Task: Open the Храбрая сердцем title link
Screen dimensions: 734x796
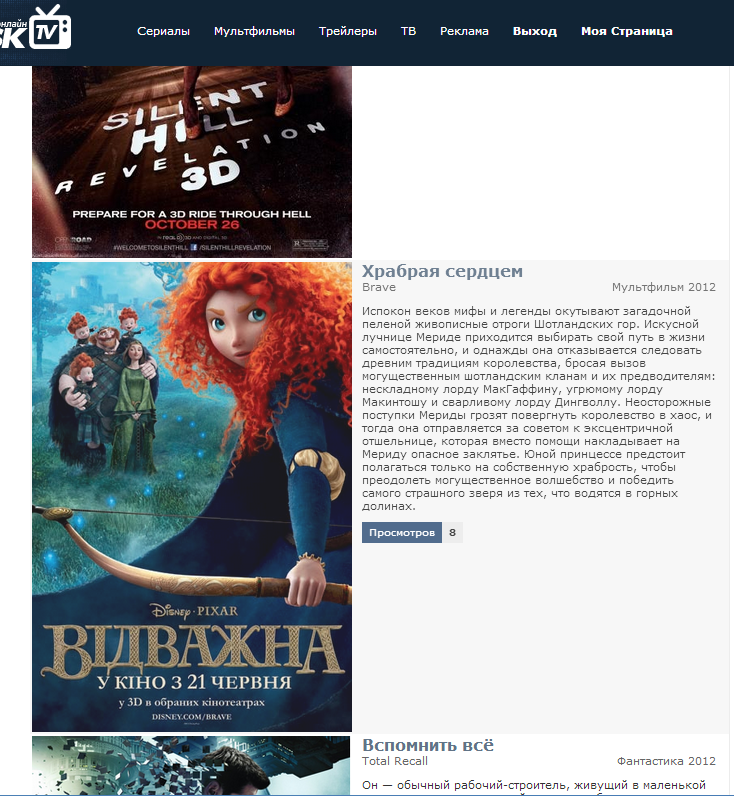Action: click(442, 271)
